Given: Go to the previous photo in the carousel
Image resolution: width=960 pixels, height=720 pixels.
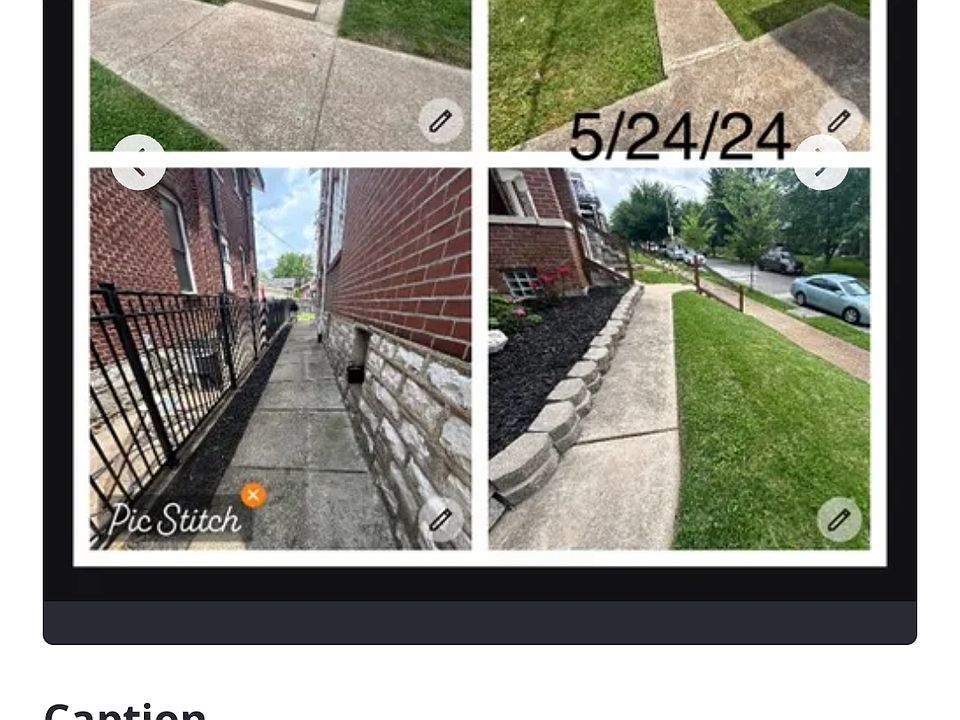Looking at the screenshot, I should (138, 162).
